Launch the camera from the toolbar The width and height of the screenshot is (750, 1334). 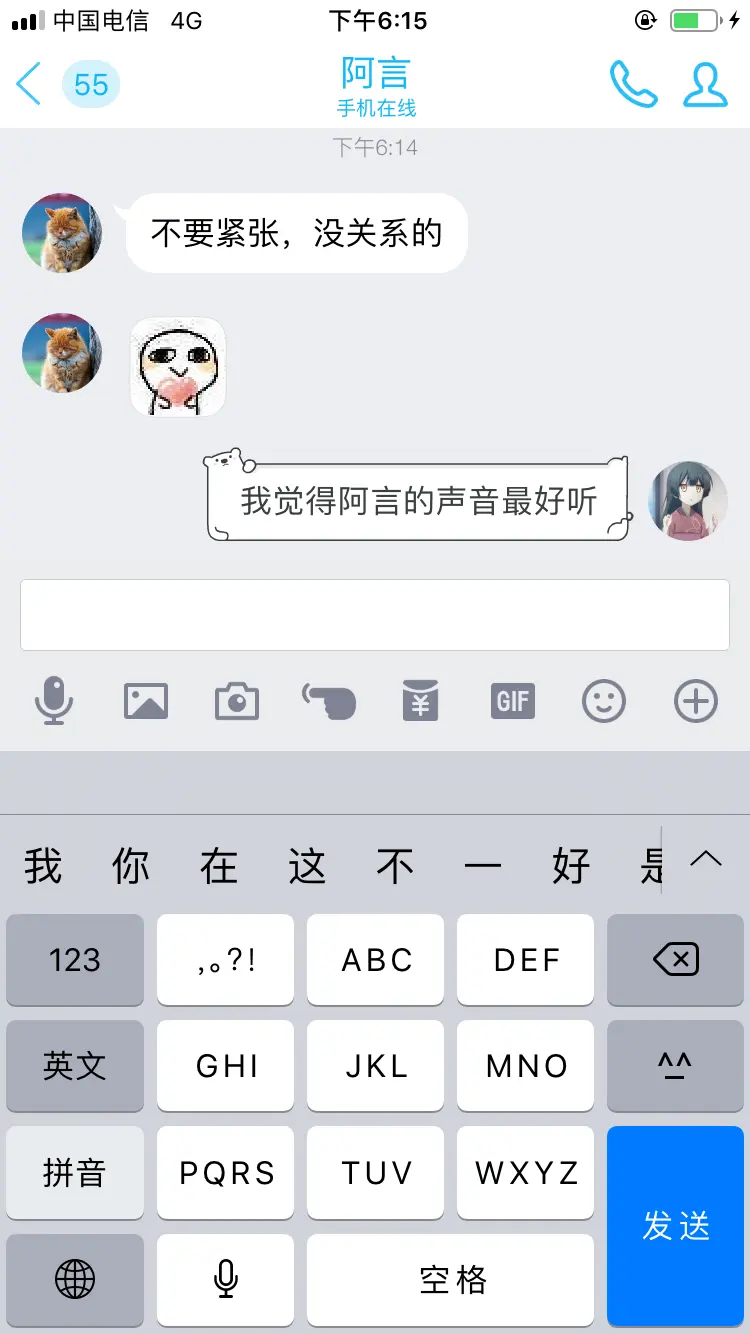(237, 701)
